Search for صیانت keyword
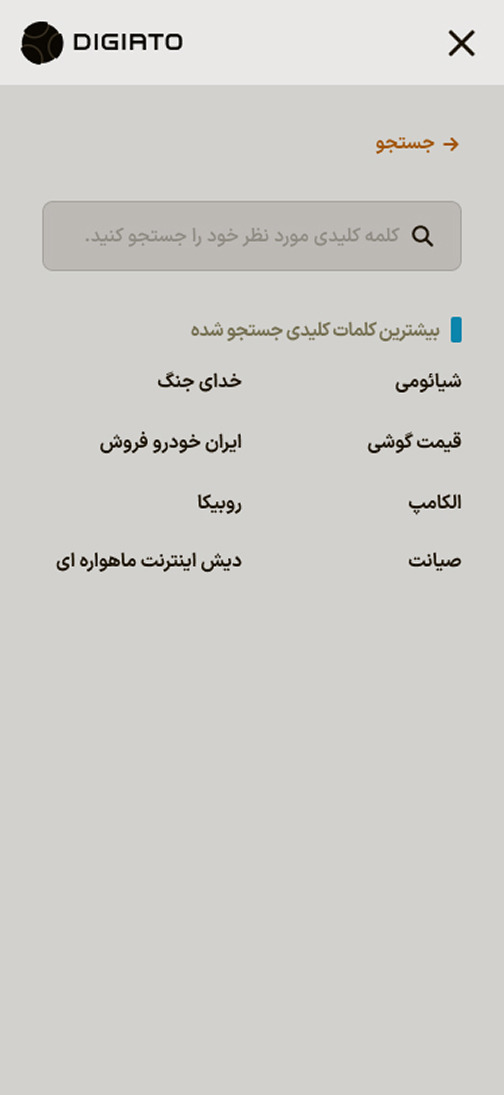 pos(435,561)
